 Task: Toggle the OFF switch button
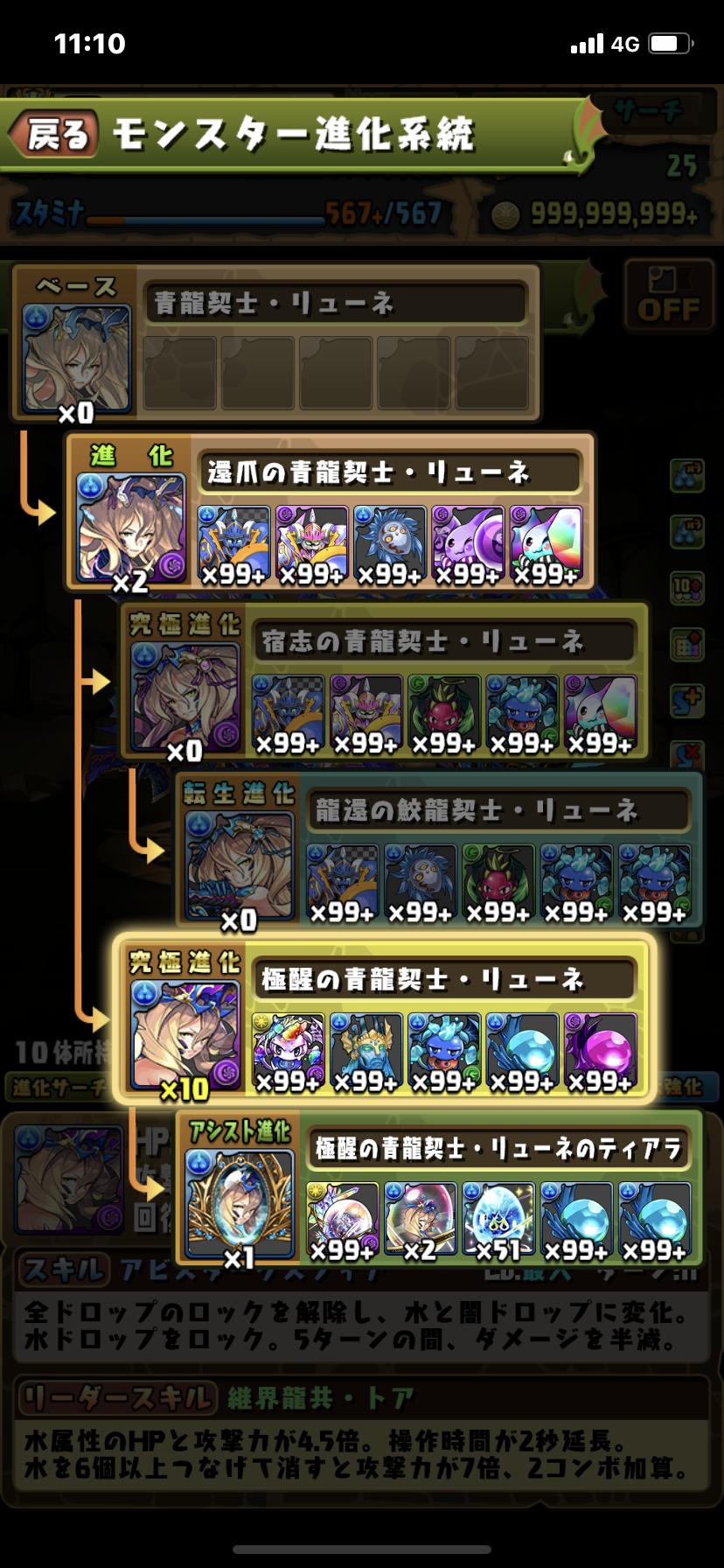click(669, 297)
